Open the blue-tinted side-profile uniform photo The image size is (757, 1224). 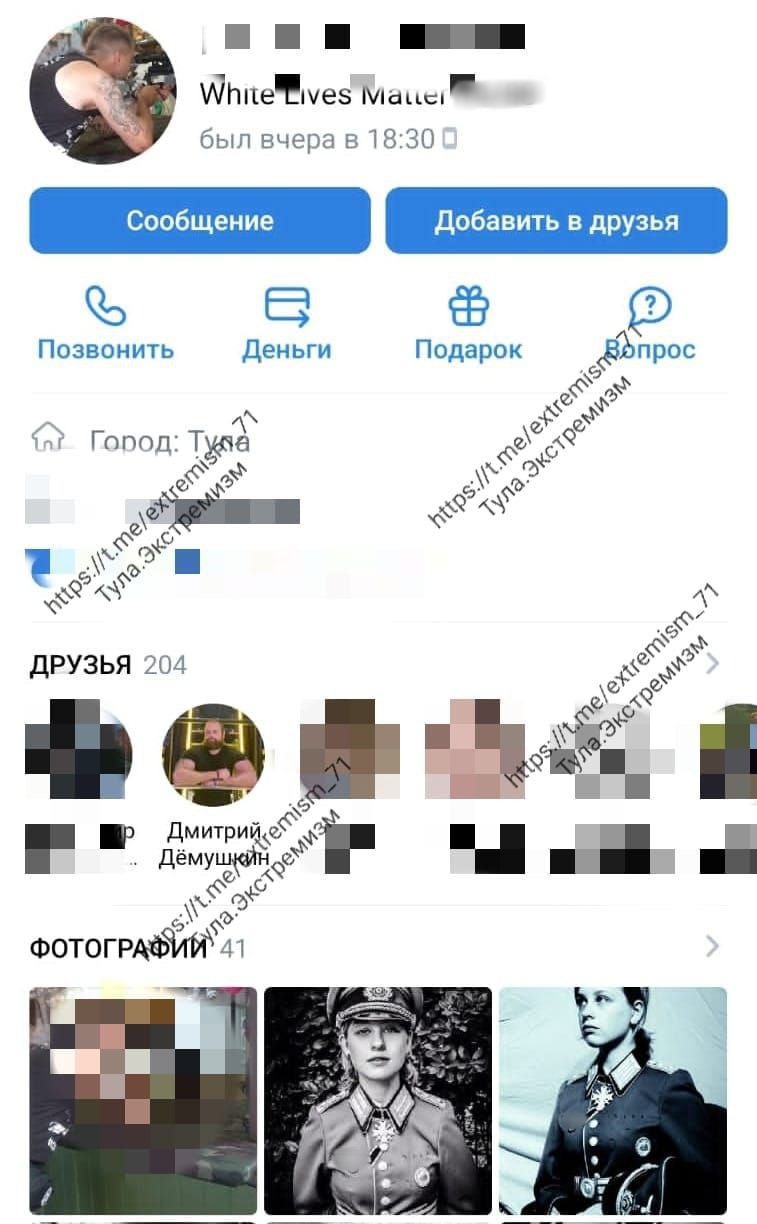click(613, 1100)
